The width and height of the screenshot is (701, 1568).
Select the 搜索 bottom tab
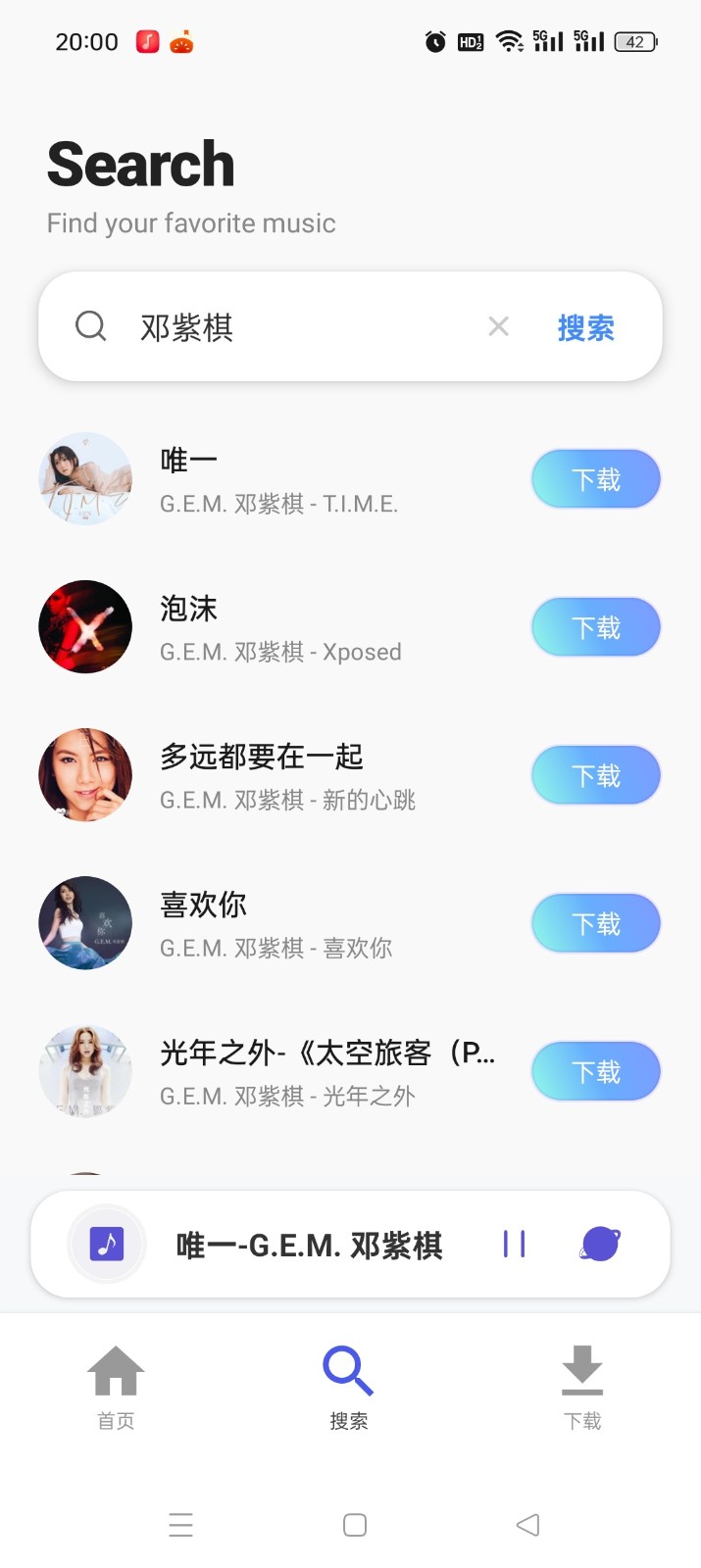tap(349, 1386)
